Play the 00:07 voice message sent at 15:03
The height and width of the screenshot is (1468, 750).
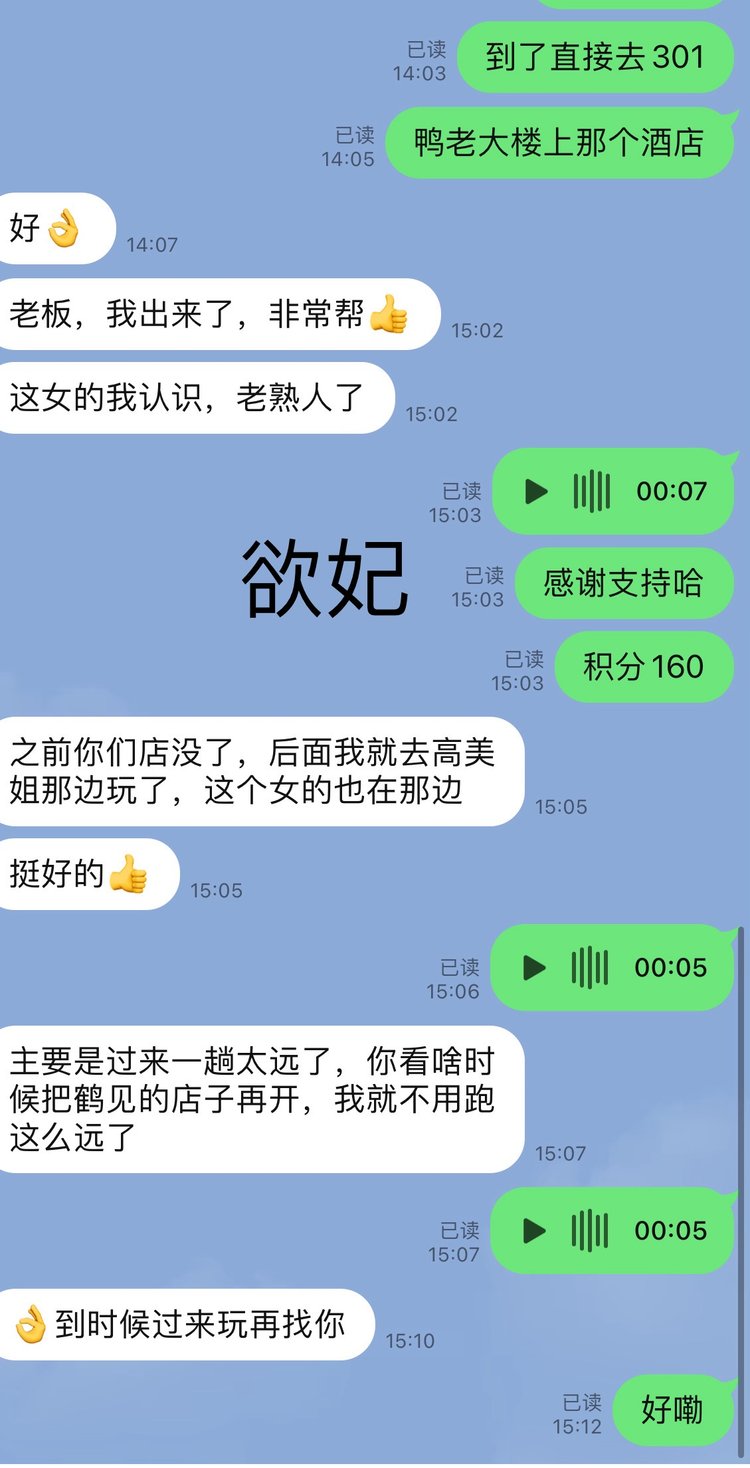click(x=536, y=491)
